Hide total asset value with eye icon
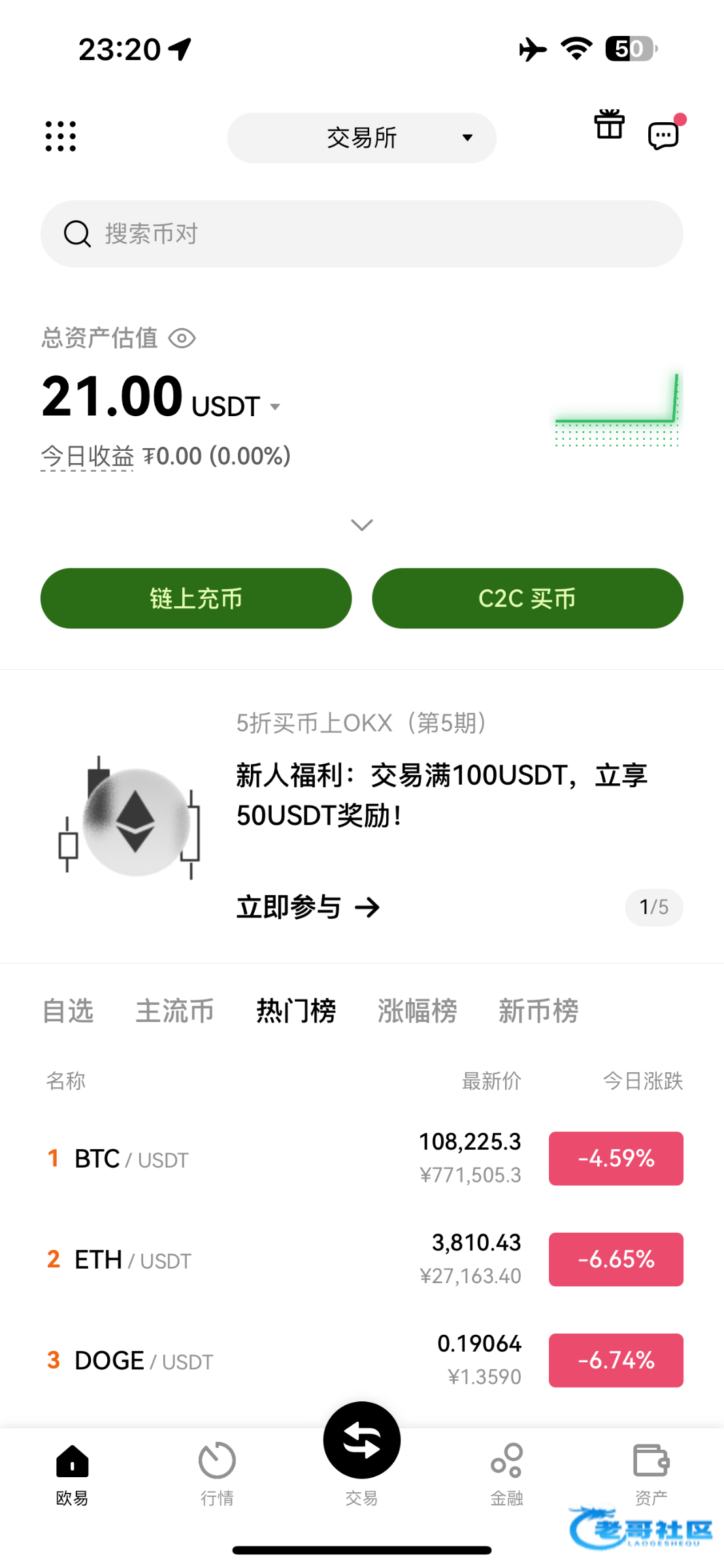The width and height of the screenshot is (724, 1568). (182, 338)
